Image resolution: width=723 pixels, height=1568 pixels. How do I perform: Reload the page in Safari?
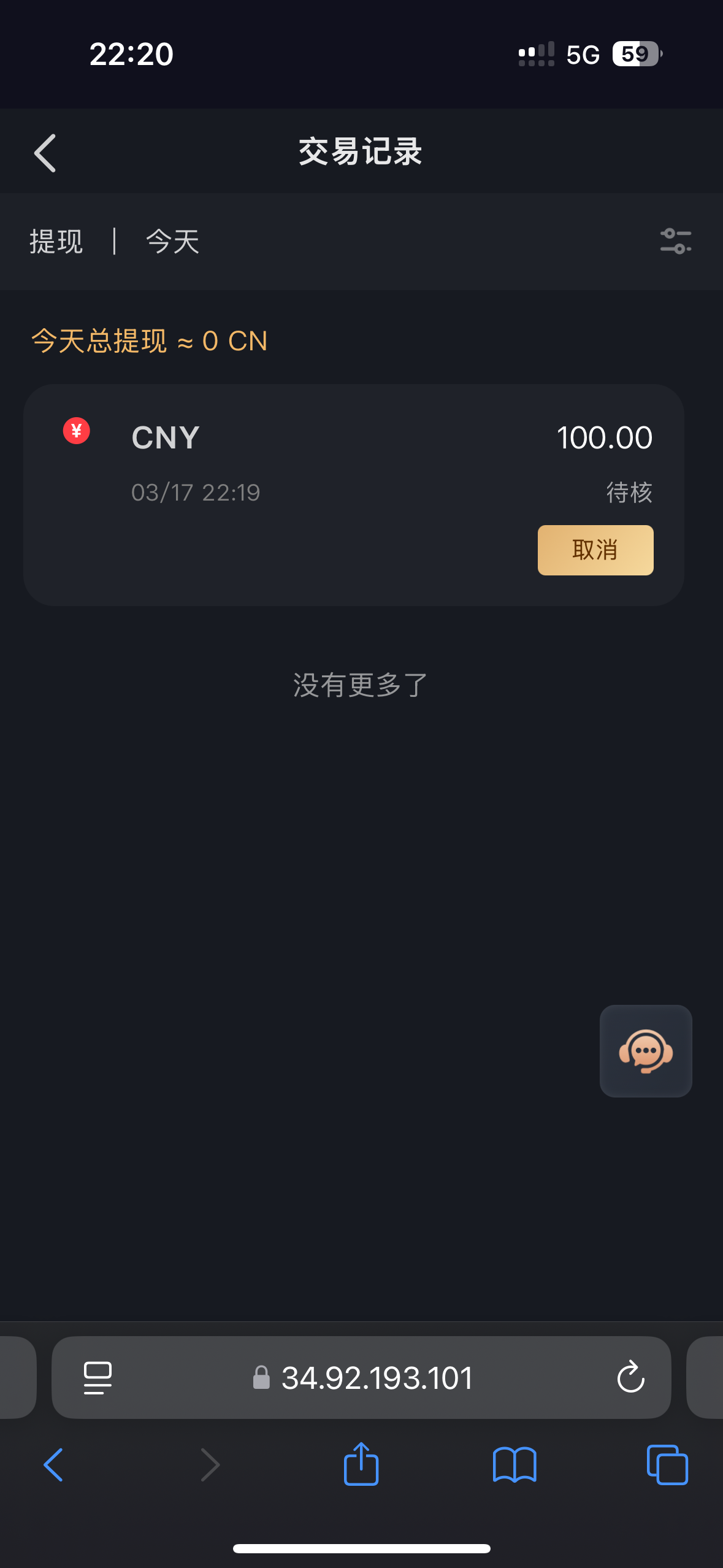click(630, 1377)
